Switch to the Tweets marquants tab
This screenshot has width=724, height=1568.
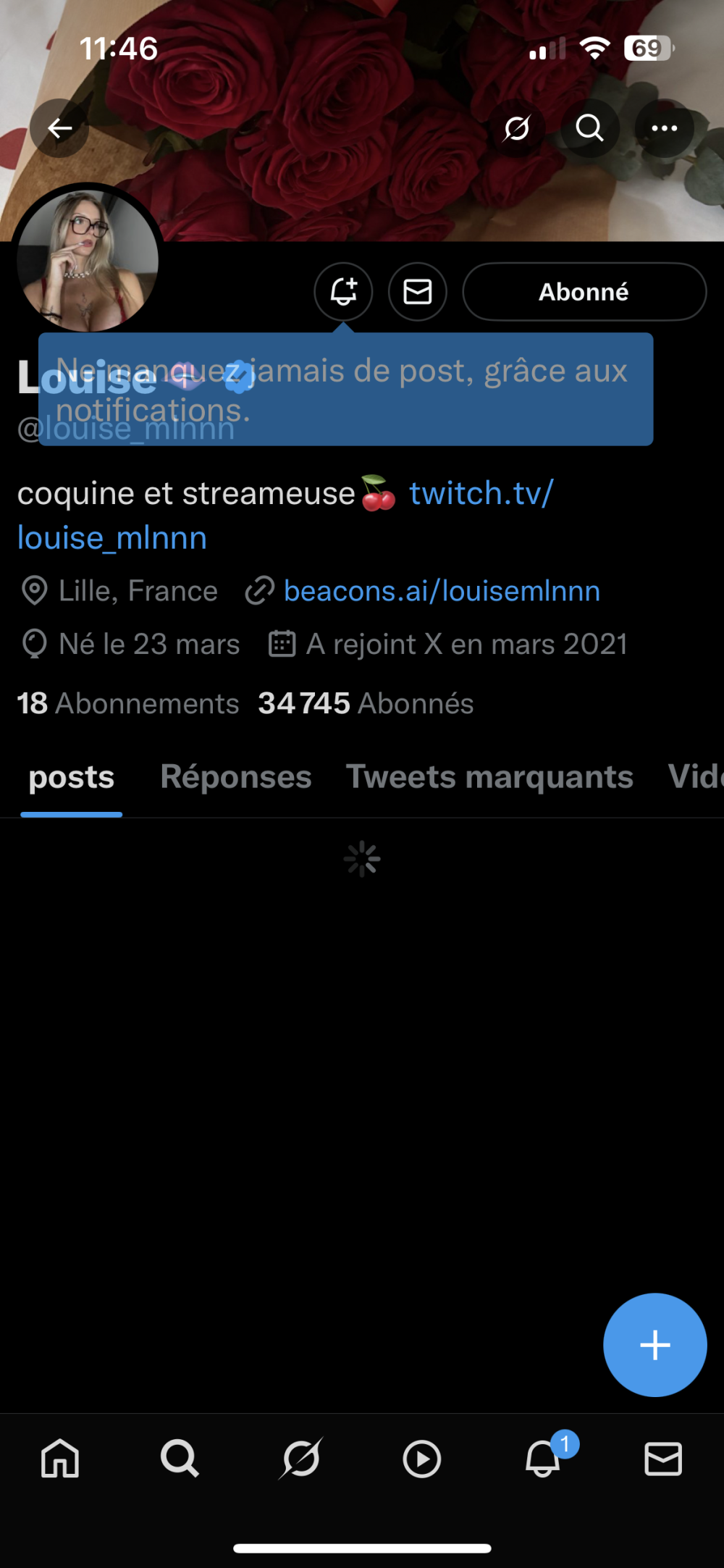[x=489, y=777]
